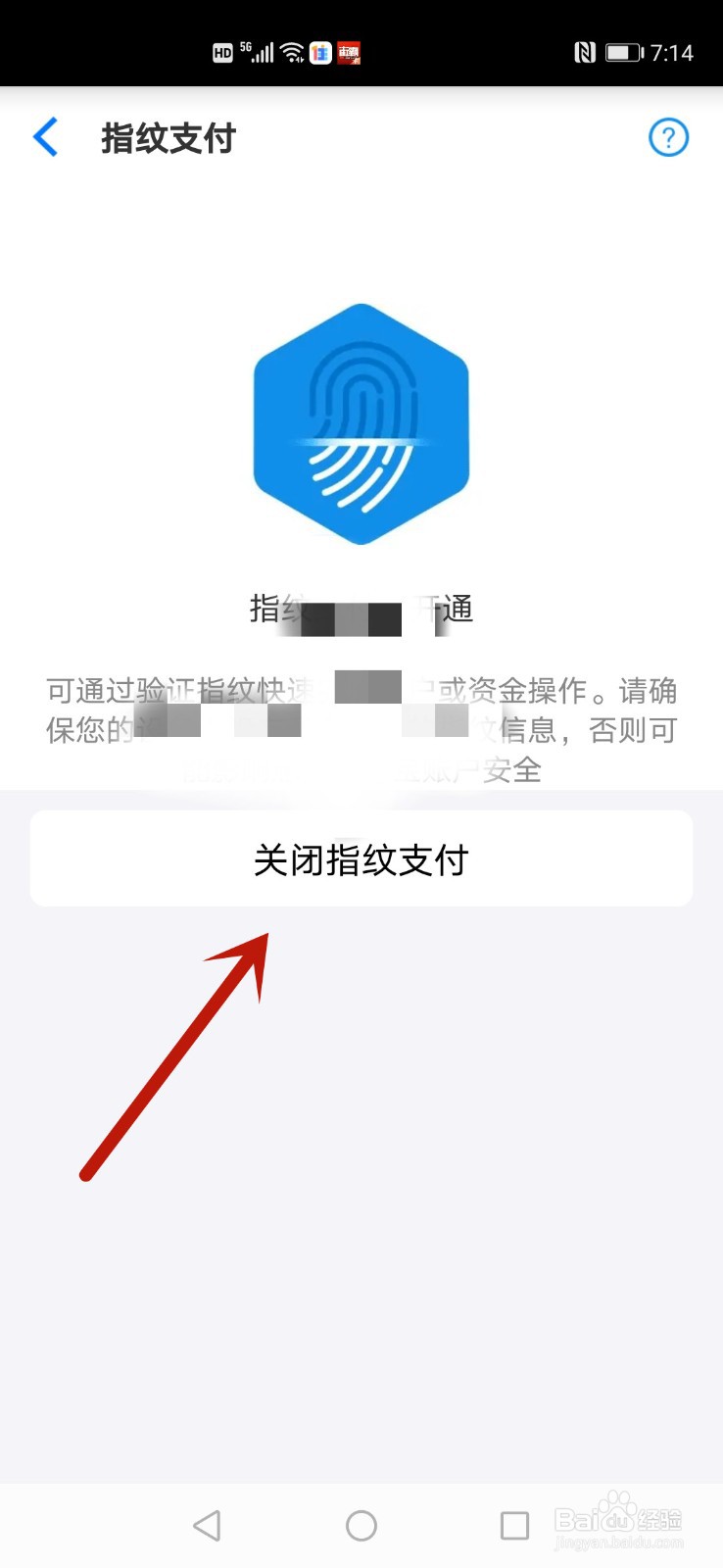Tap the clock showing 7:14

pyautogui.click(x=673, y=53)
